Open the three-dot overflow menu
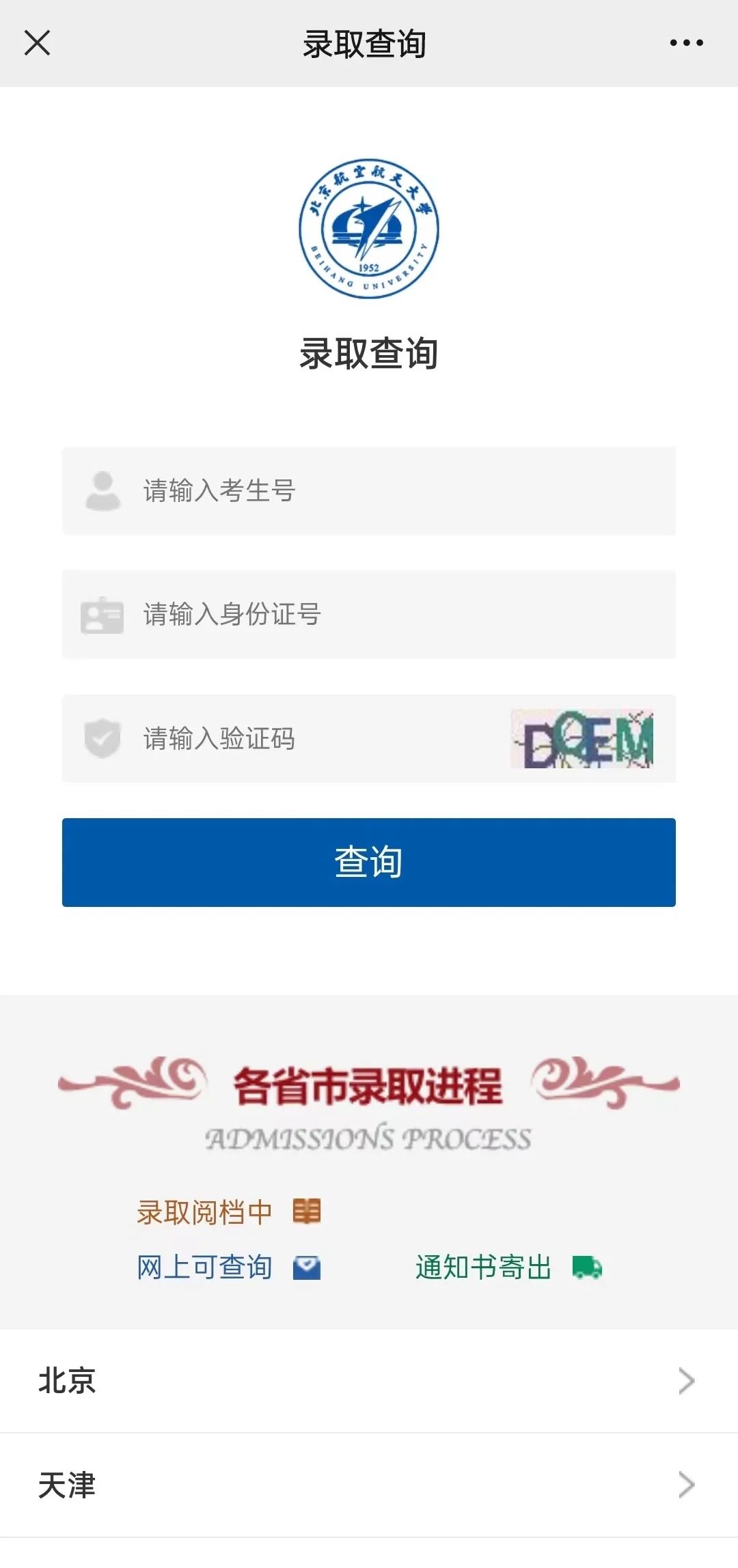The image size is (738, 1568). tap(686, 43)
